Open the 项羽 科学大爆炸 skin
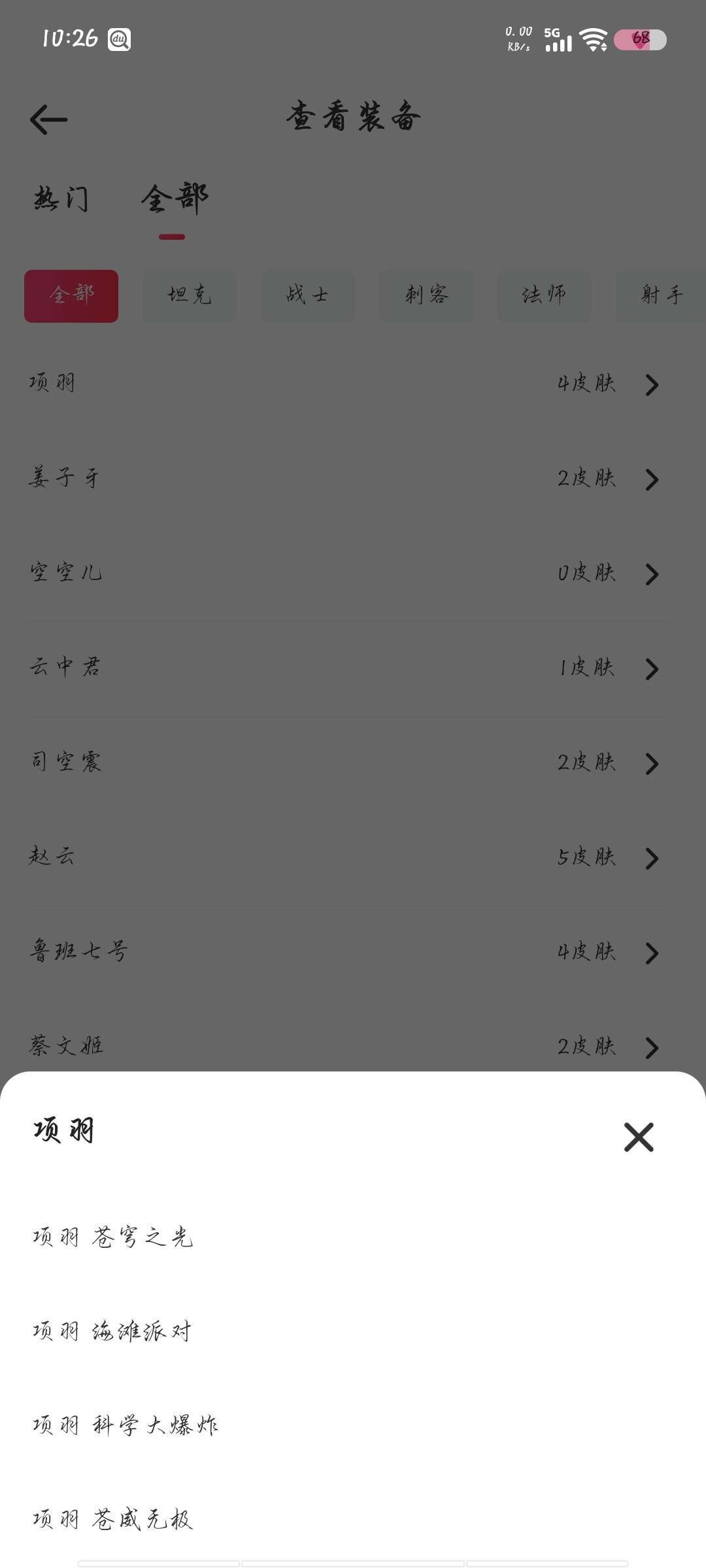706x1568 pixels. tap(353, 1425)
